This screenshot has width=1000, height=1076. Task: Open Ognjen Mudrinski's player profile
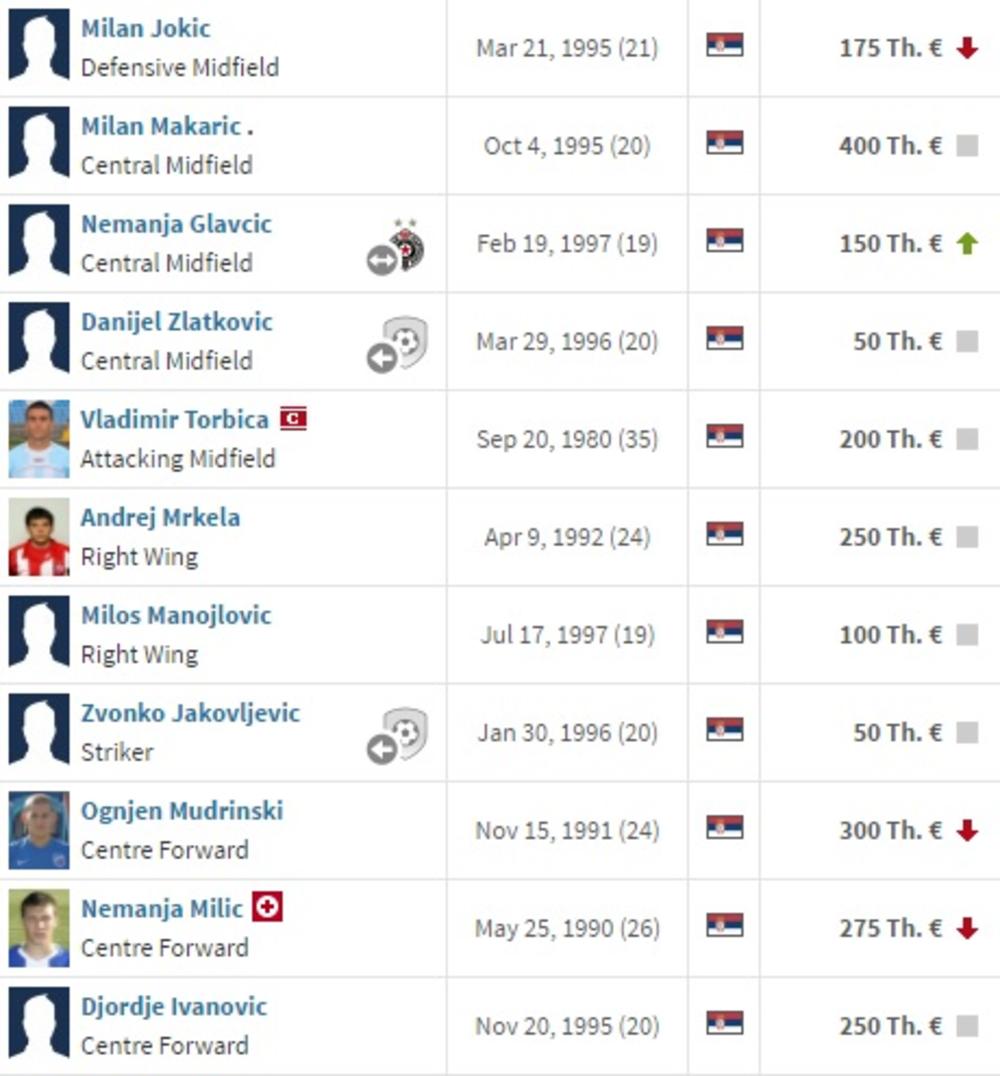pos(182,811)
